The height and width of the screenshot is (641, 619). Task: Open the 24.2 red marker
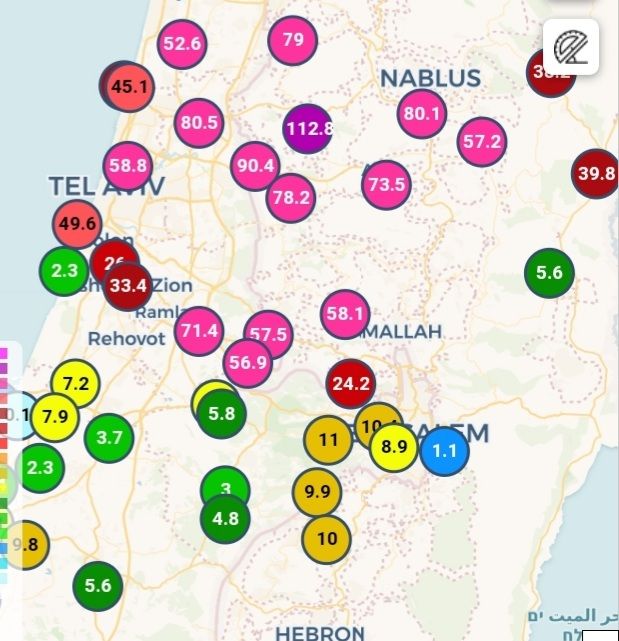(x=351, y=383)
